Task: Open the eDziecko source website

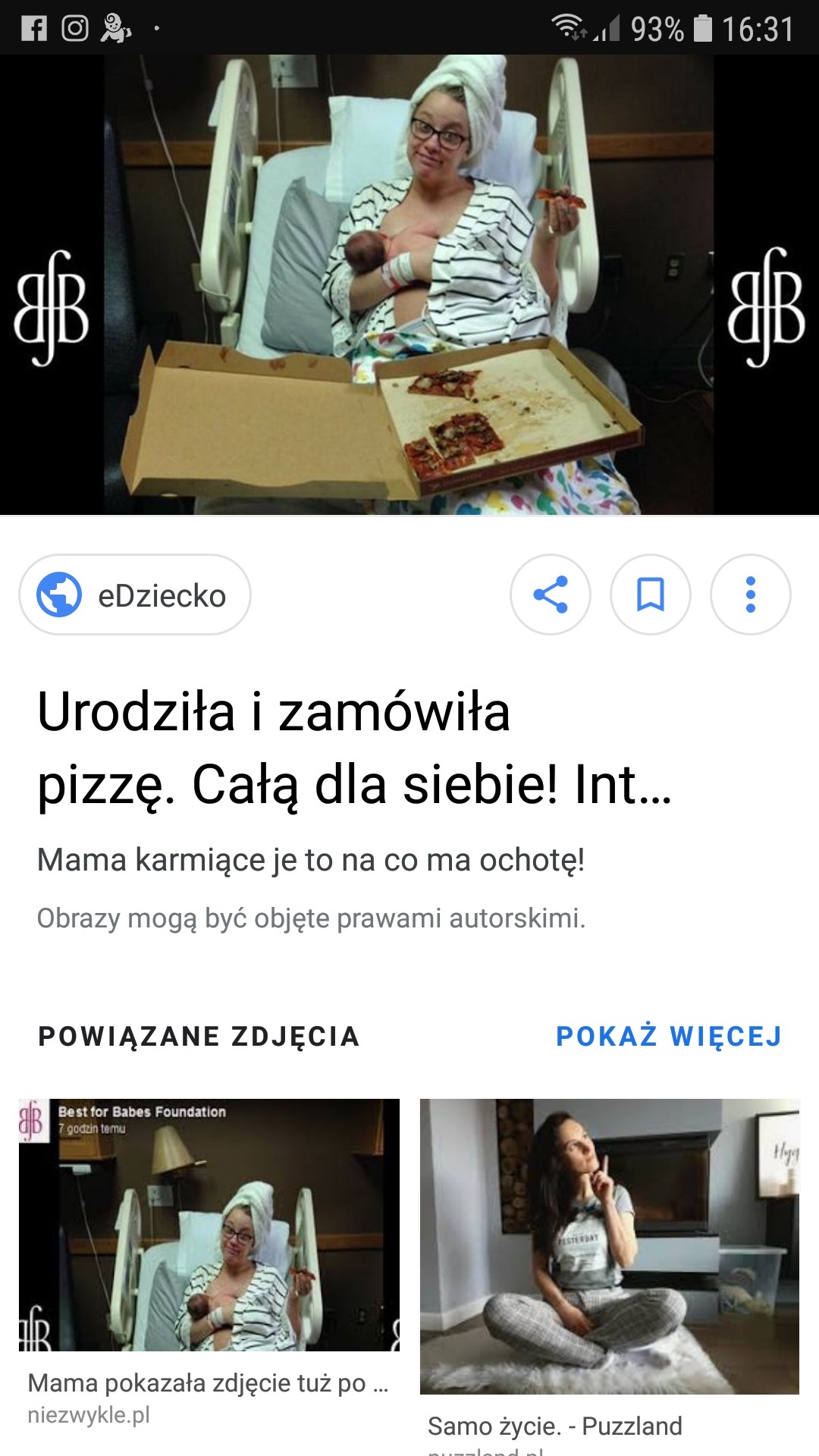Action: pos(135,595)
